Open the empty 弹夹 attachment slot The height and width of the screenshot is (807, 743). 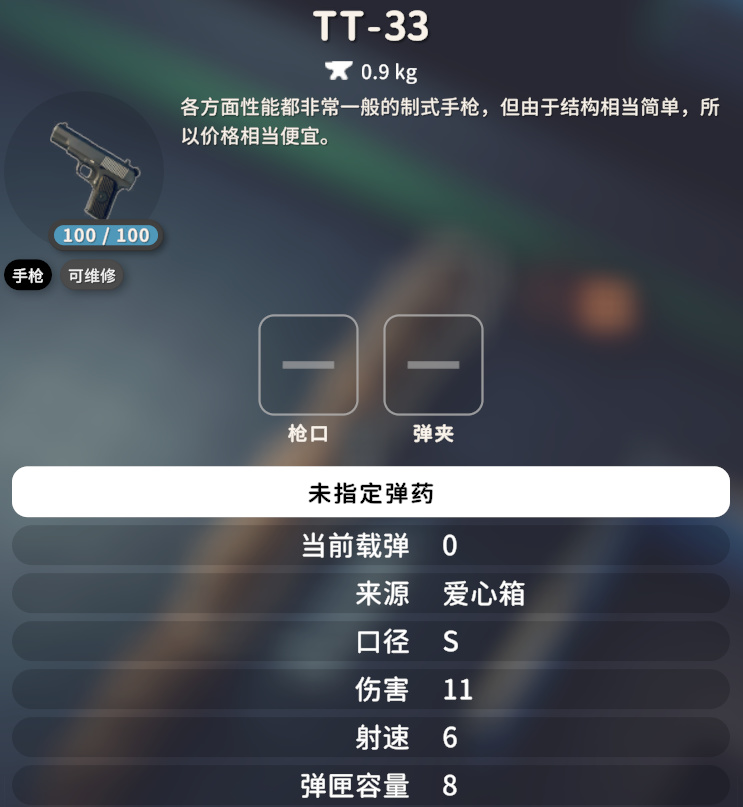coord(433,365)
